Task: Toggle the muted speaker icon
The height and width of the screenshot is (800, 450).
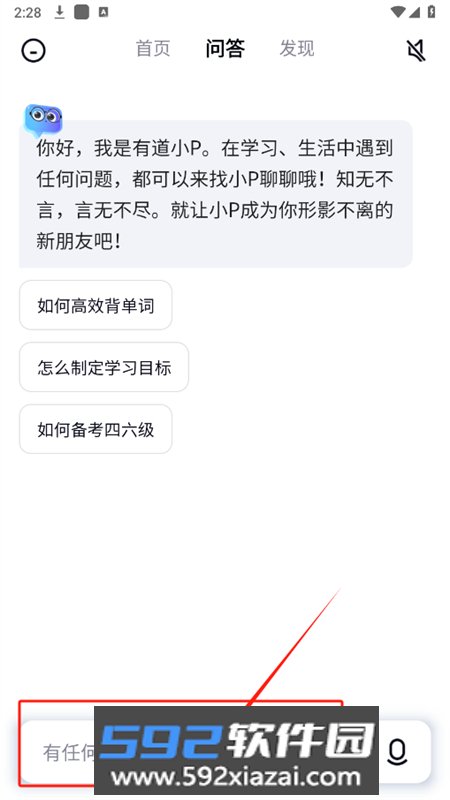Action: 416,50
